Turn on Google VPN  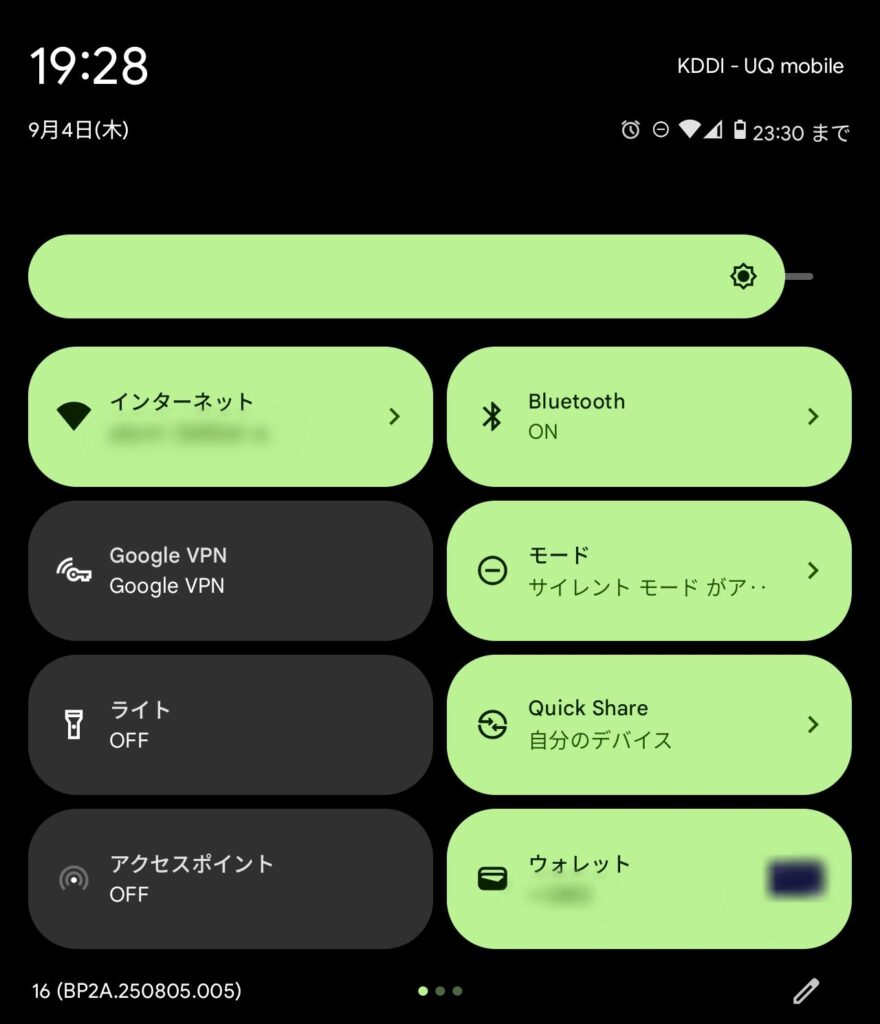pyautogui.click(x=230, y=571)
